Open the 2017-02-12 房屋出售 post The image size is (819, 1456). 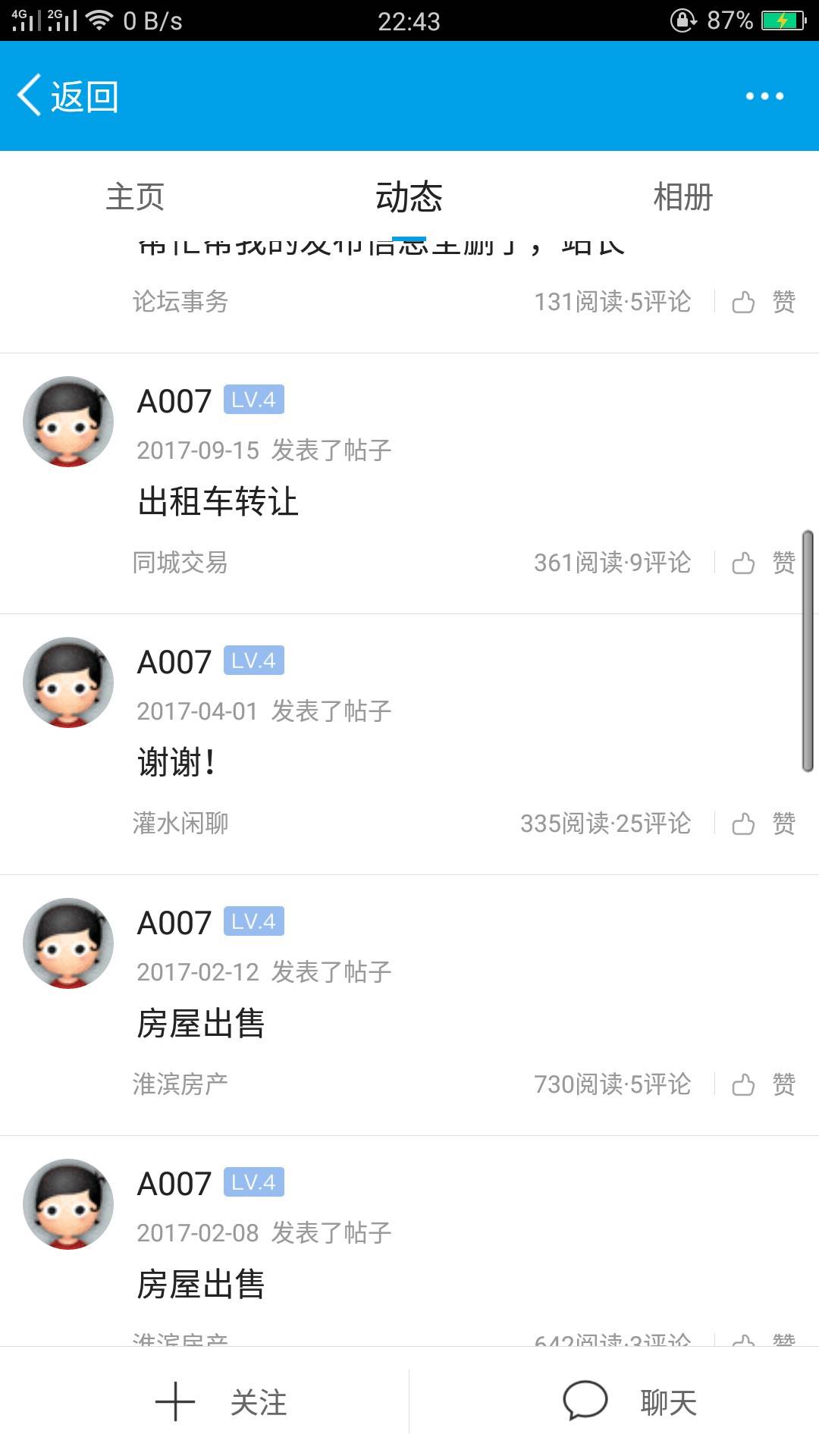coord(201,1024)
